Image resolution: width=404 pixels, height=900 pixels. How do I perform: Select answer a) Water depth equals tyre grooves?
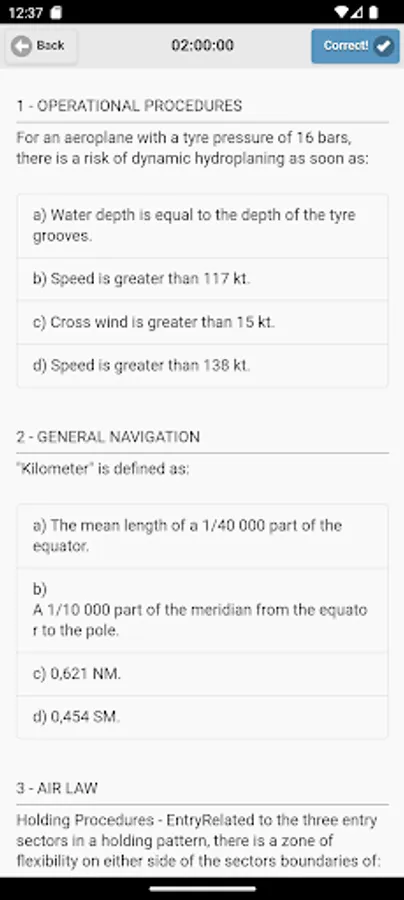coord(202,226)
